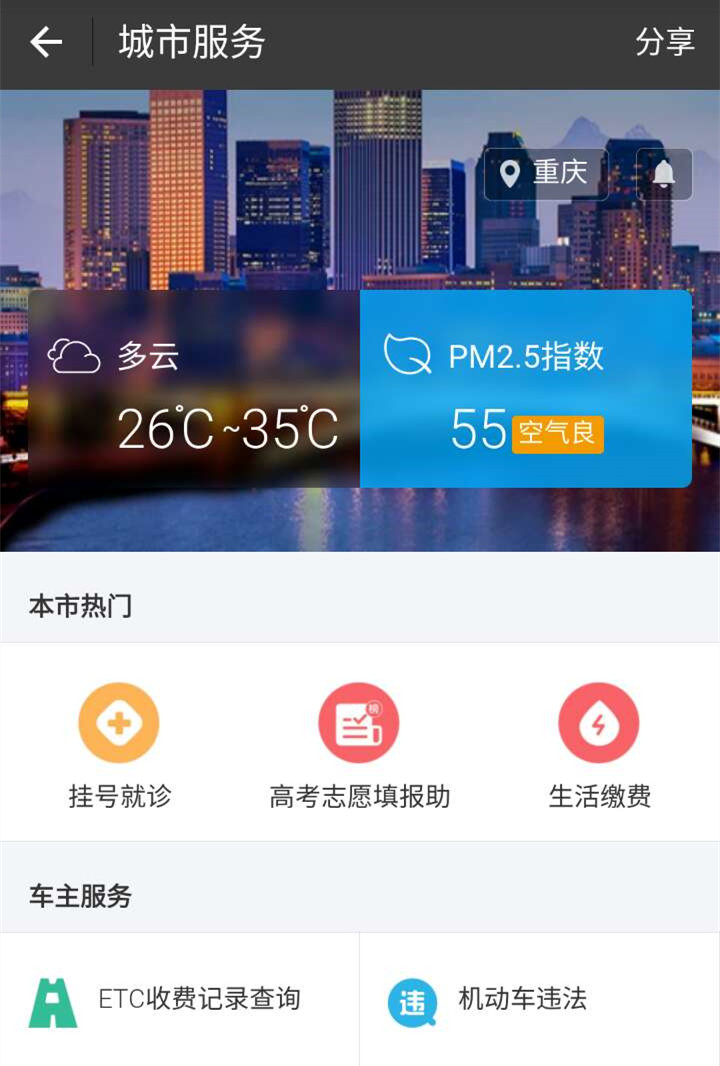Screen dimensions: 720x1066
Task: Change the city from 重庆
Action: click(x=545, y=174)
